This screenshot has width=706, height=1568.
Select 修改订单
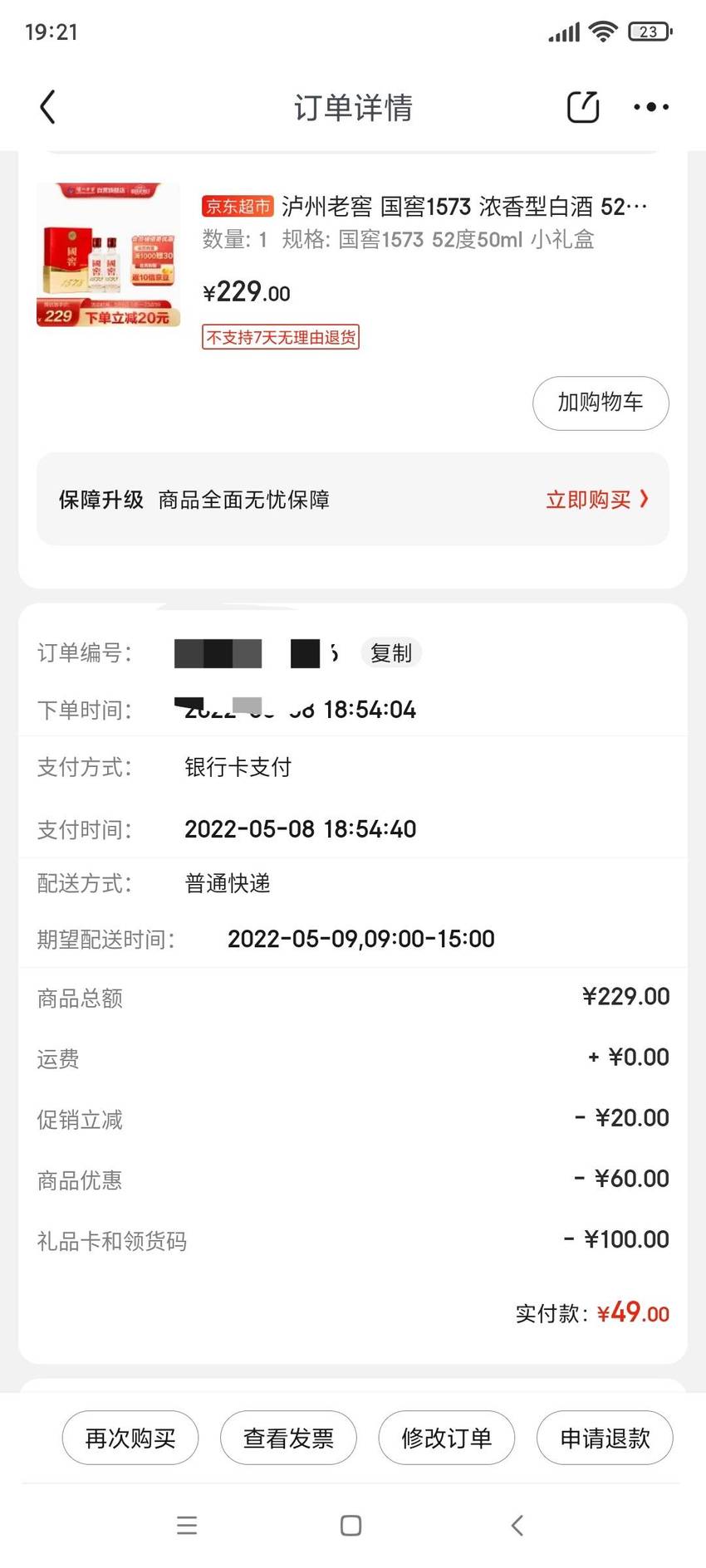tap(447, 1439)
